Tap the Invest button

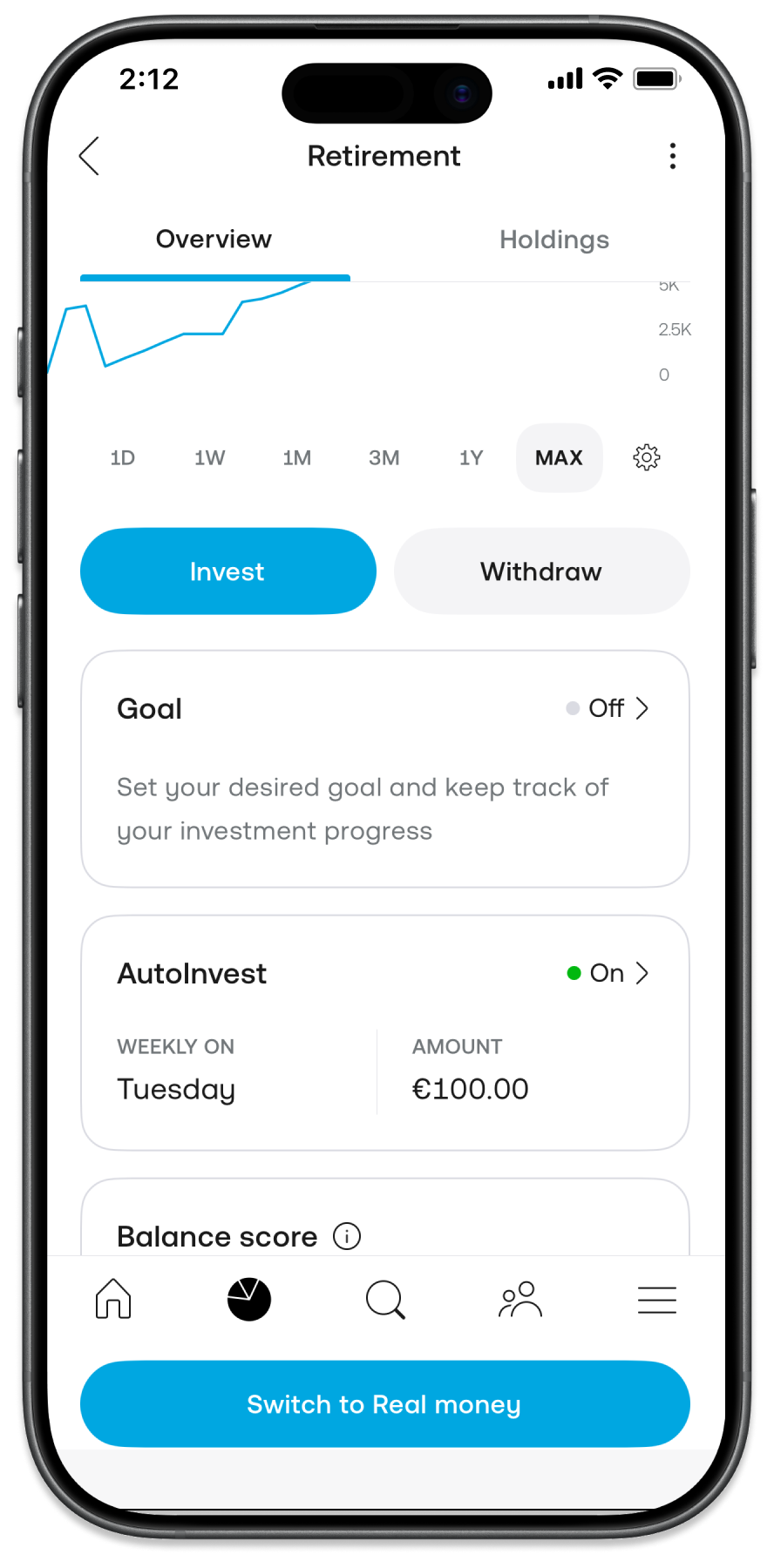pyautogui.click(x=227, y=571)
